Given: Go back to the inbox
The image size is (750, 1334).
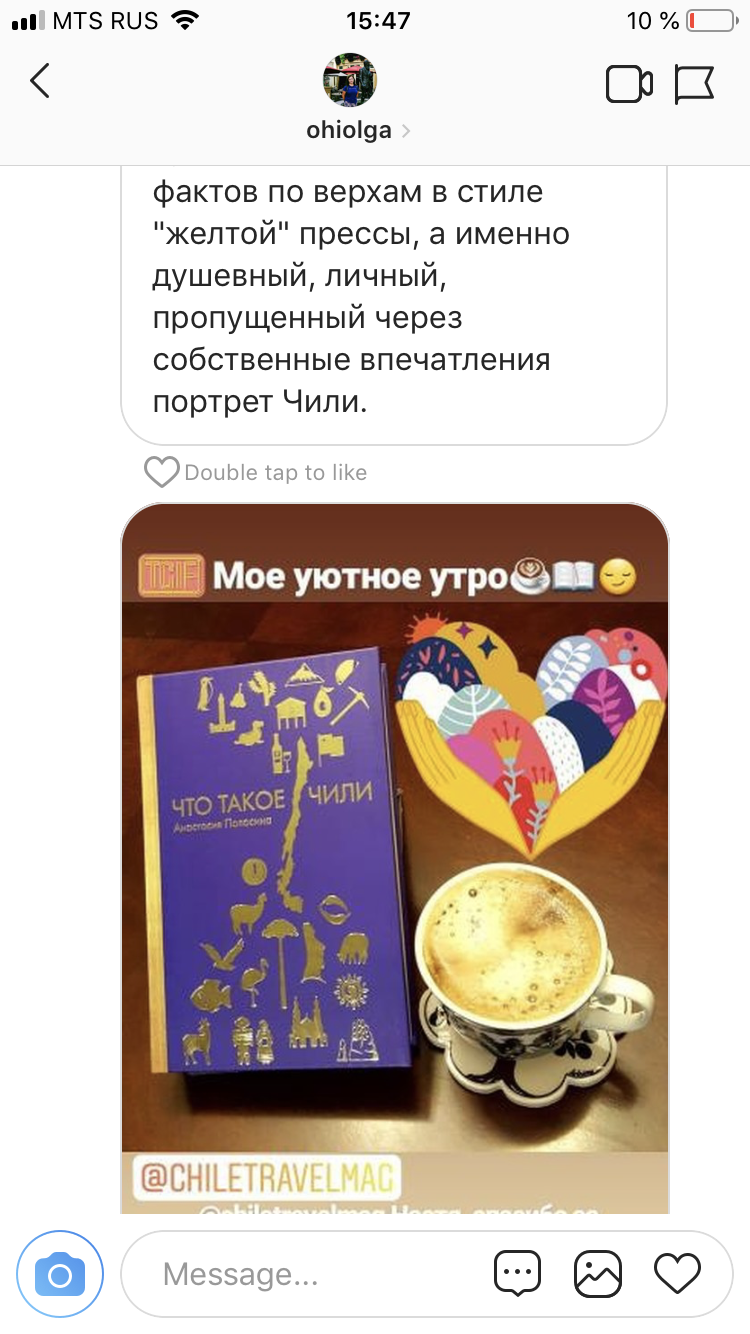Looking at the screenshot, I should (40, 82).
